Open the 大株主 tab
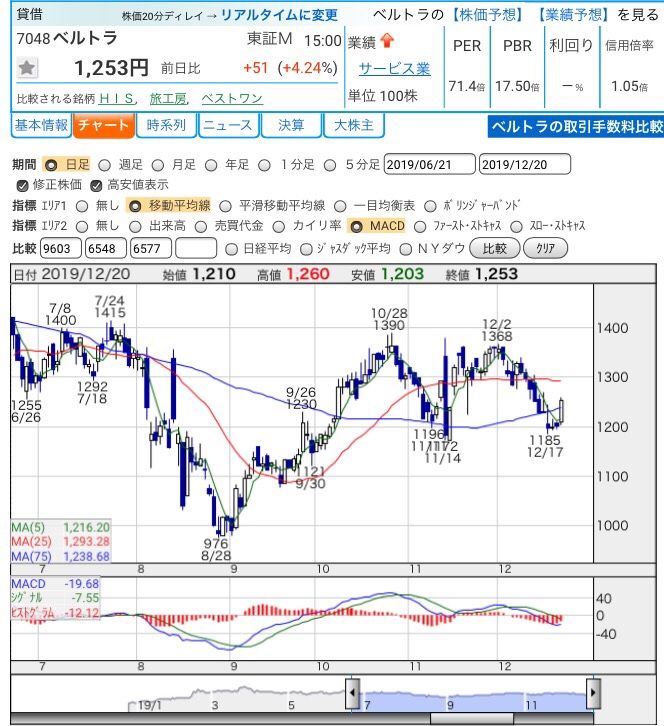Viewport: 664px width, 726px height. point(354,126)
